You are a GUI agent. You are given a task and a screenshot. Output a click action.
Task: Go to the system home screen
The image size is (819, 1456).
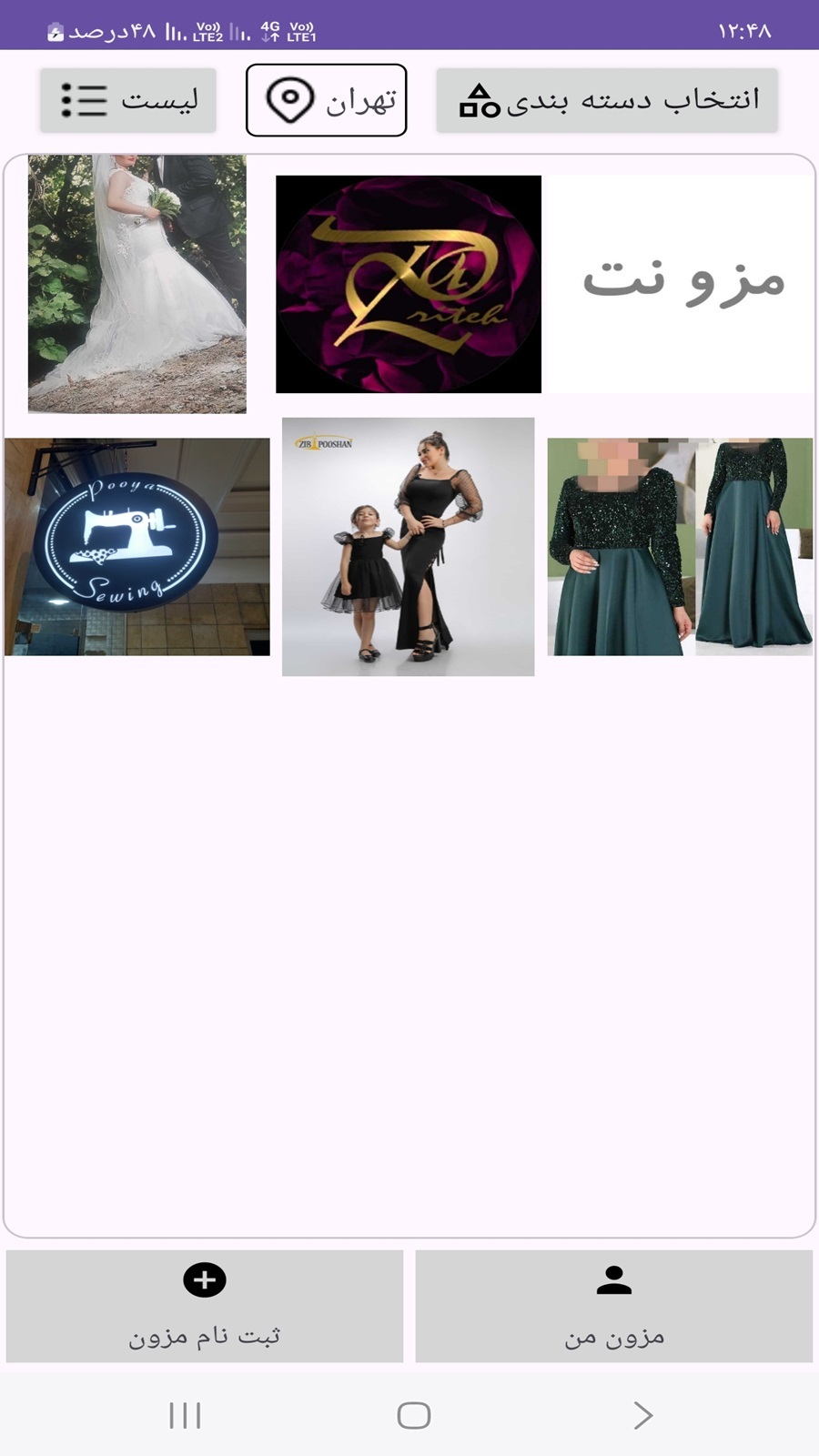(413, 1415)
